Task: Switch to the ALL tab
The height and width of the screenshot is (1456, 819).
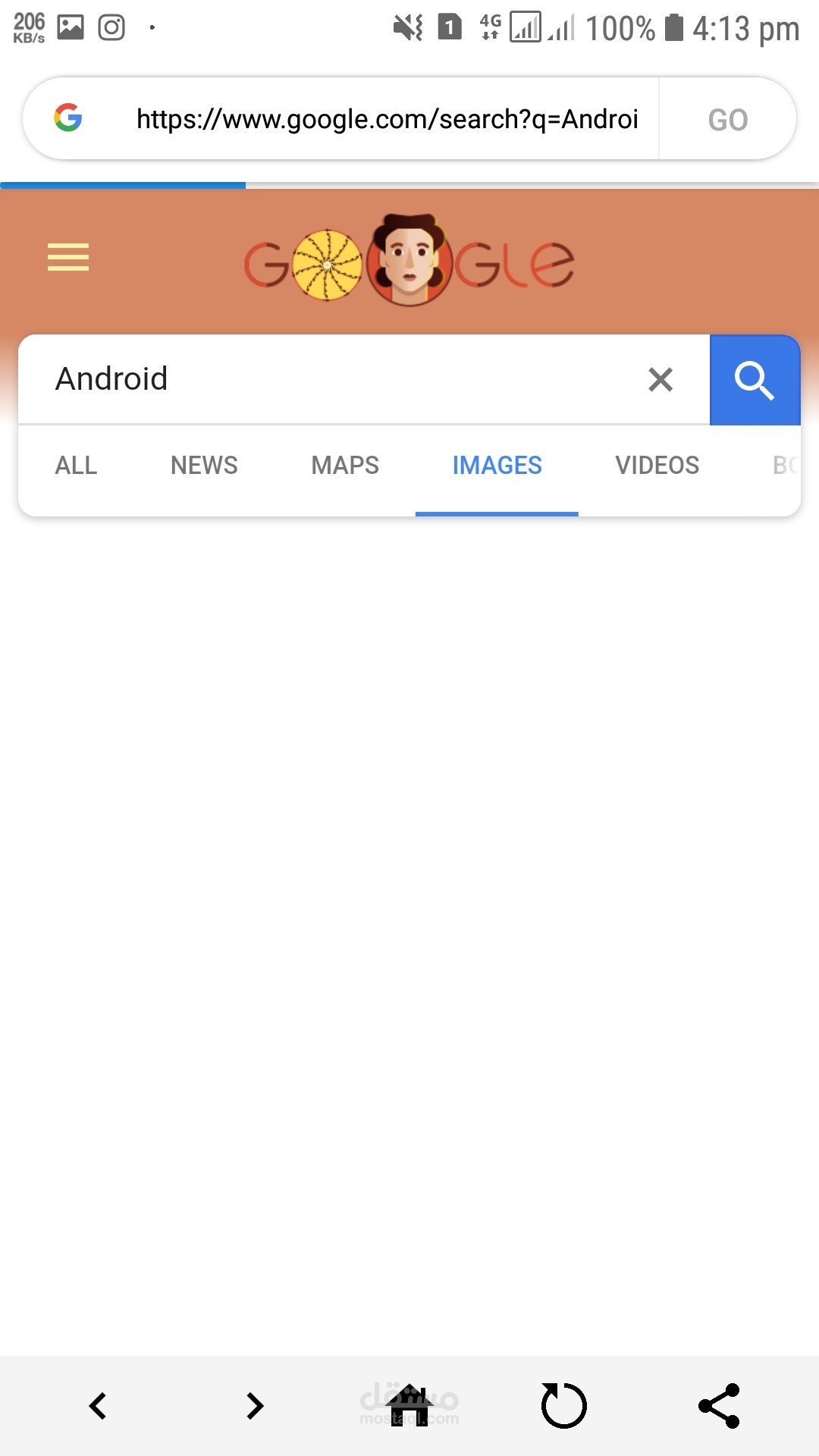Action: pyautogui.click(x=76, y=465)
